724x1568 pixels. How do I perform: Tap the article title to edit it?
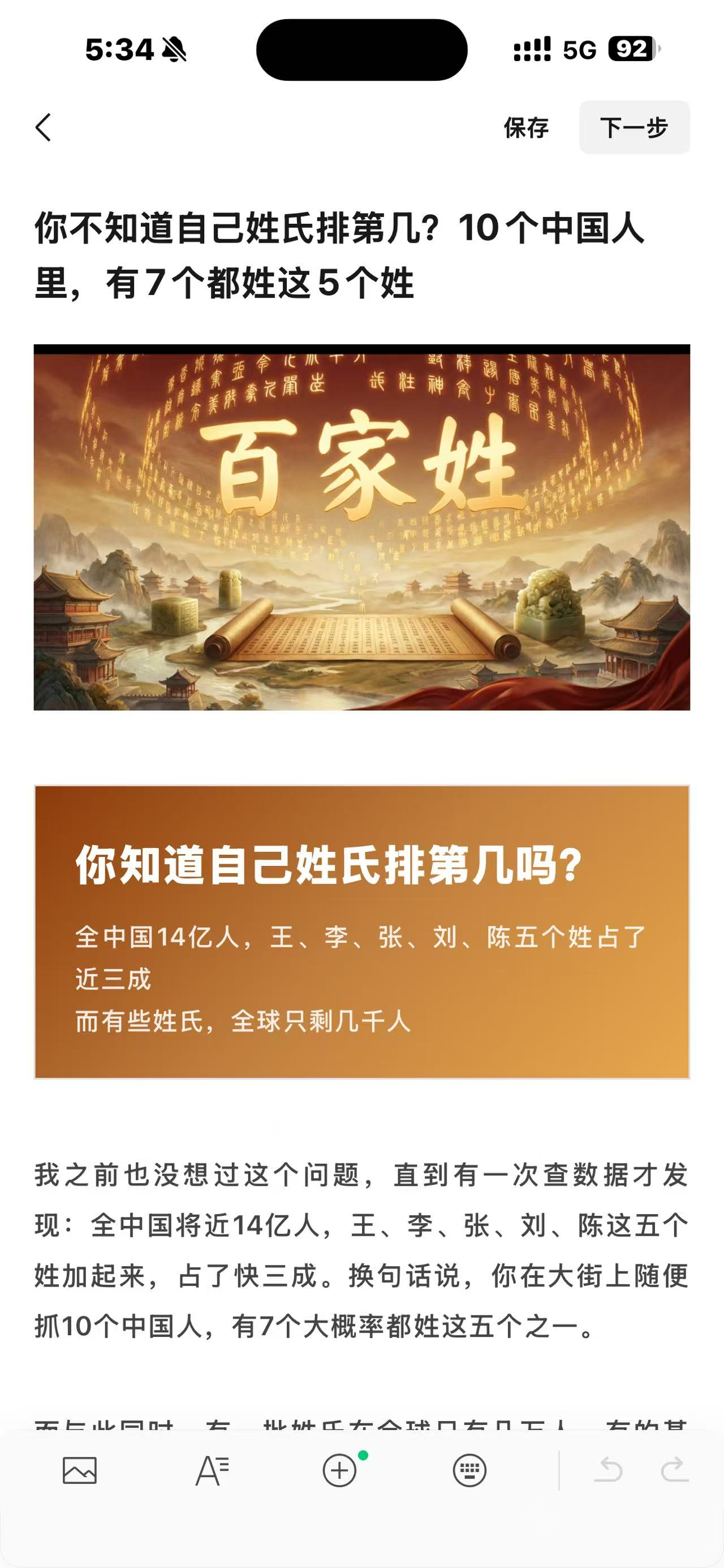click(341, 255)
